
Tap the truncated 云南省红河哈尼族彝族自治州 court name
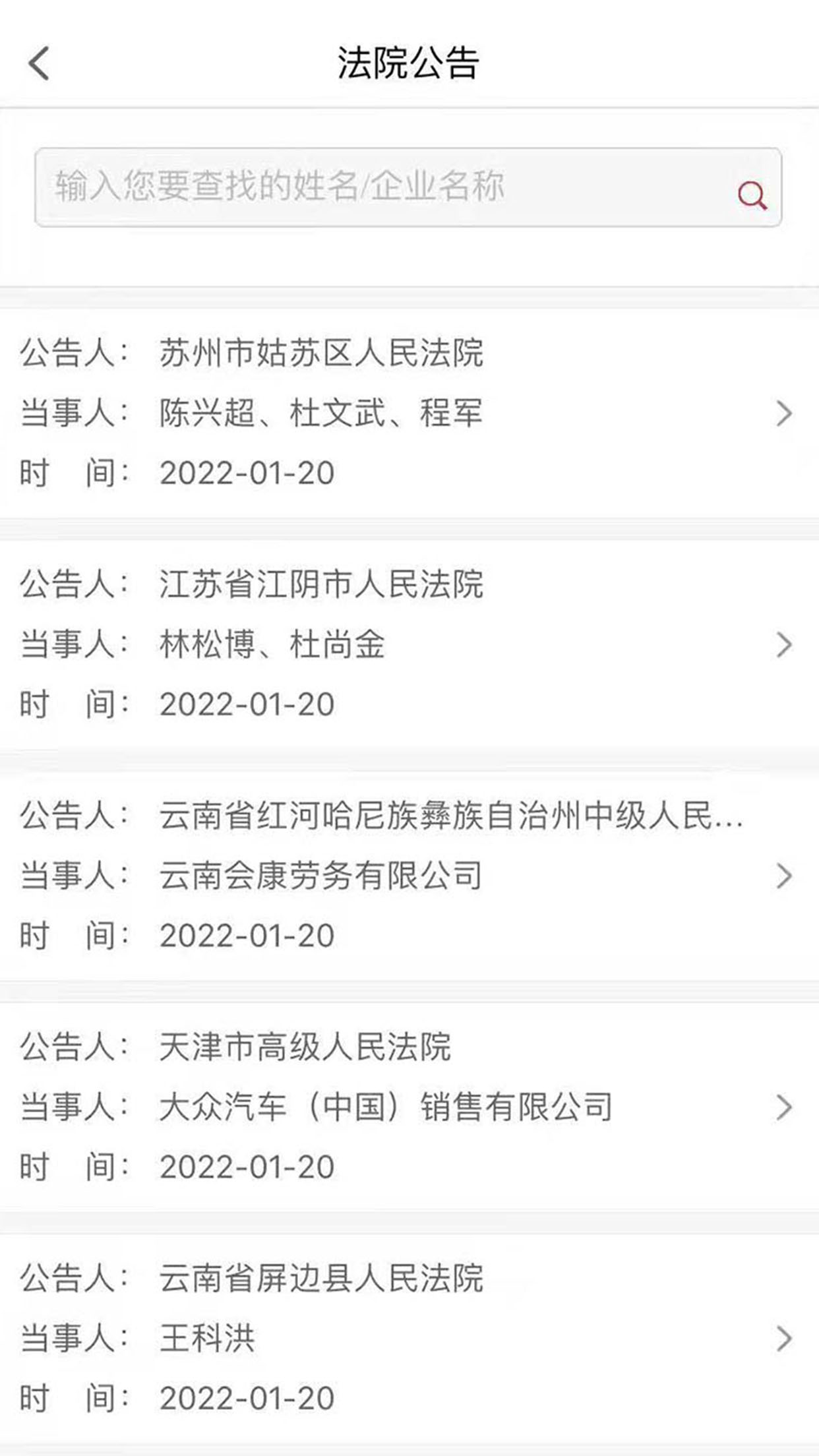pos(451,818)
